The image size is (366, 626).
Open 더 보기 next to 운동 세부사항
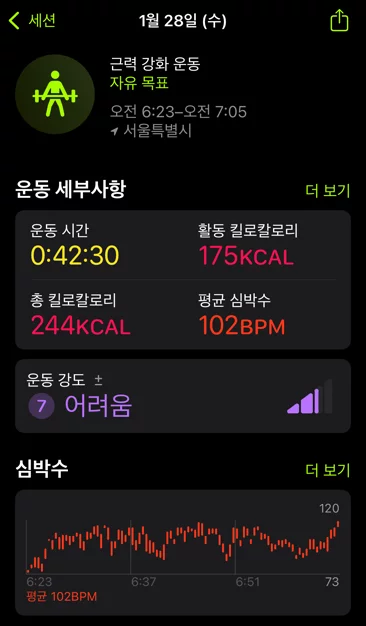click(328, 191)
